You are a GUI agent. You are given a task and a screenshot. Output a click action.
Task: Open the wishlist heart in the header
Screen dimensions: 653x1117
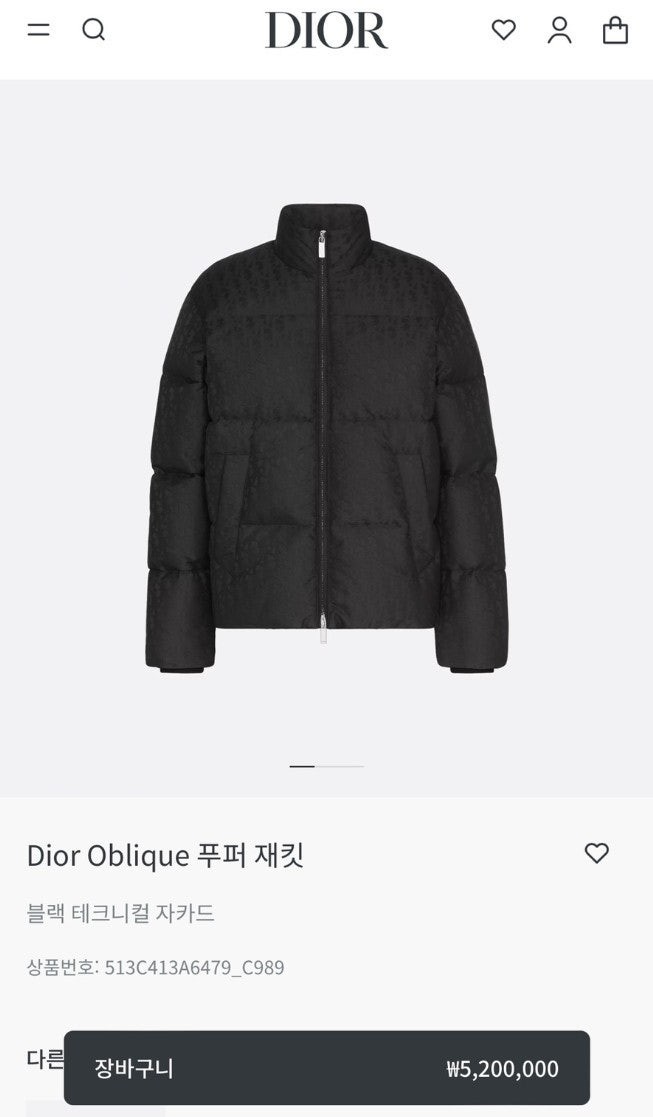(x=504, y=30)
